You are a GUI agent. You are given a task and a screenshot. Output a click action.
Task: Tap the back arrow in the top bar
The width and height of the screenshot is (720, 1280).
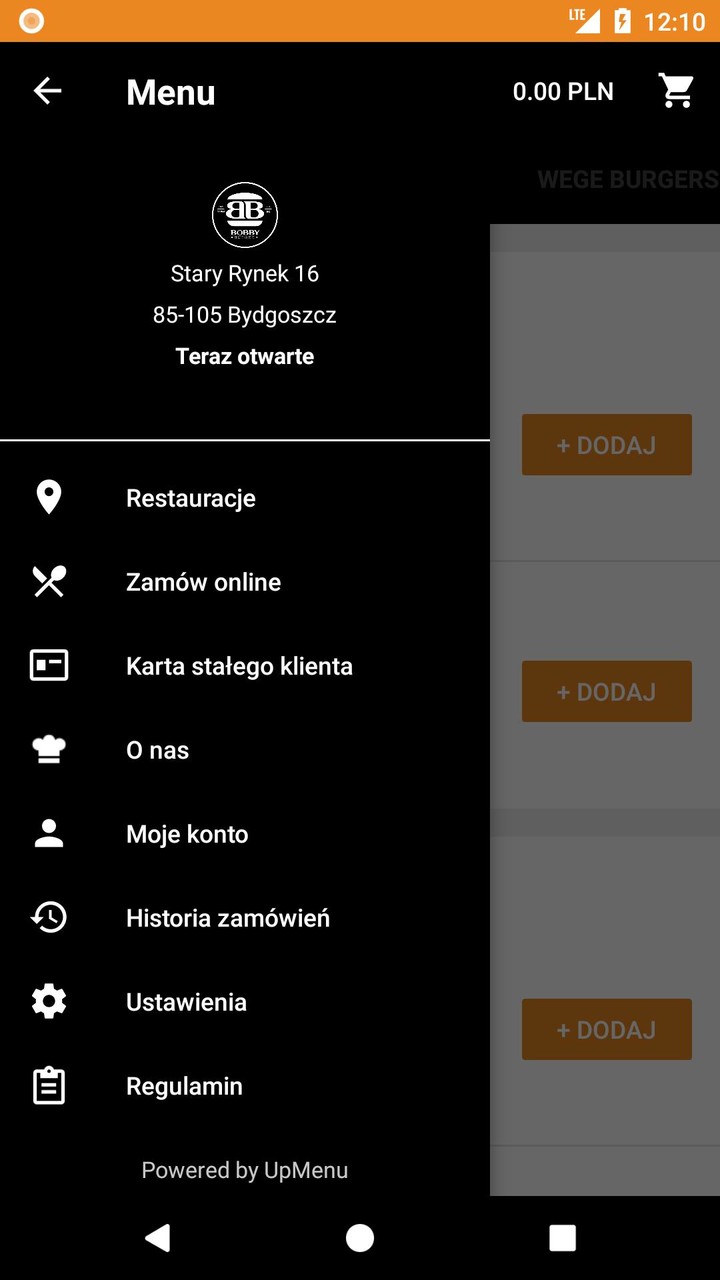(46, 90)
